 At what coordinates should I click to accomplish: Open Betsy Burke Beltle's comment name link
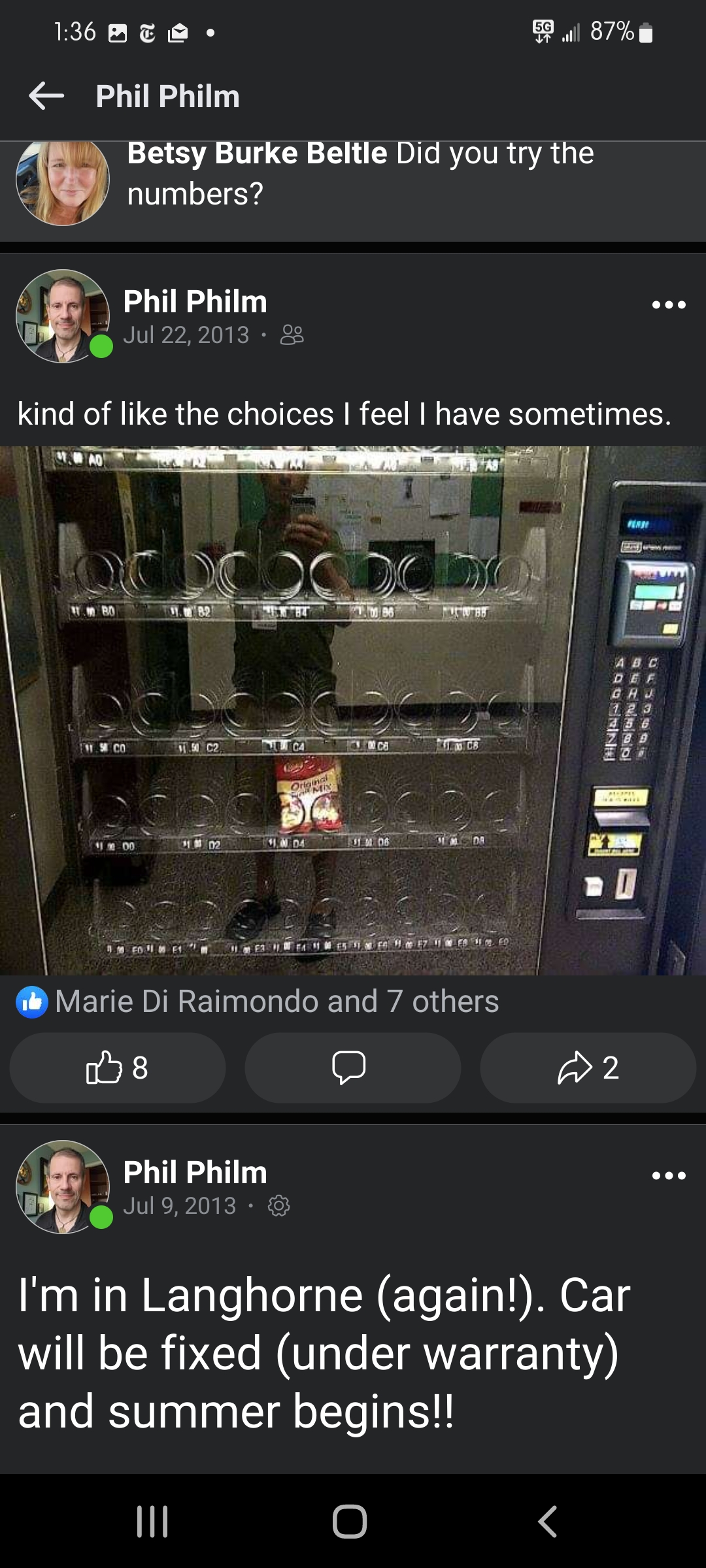click(257, 154)
